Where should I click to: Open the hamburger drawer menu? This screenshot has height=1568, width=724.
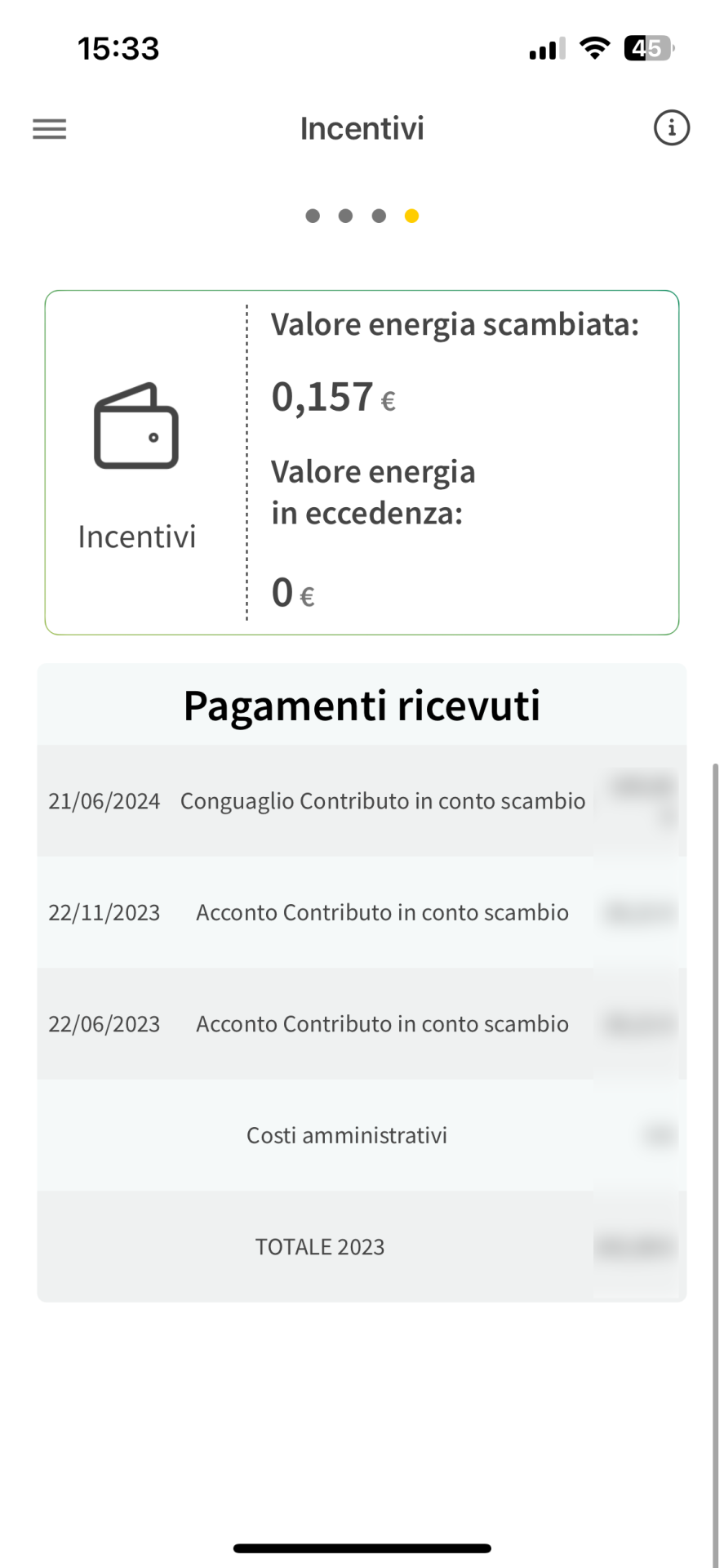pyautogui.click(x=49, y=129)
